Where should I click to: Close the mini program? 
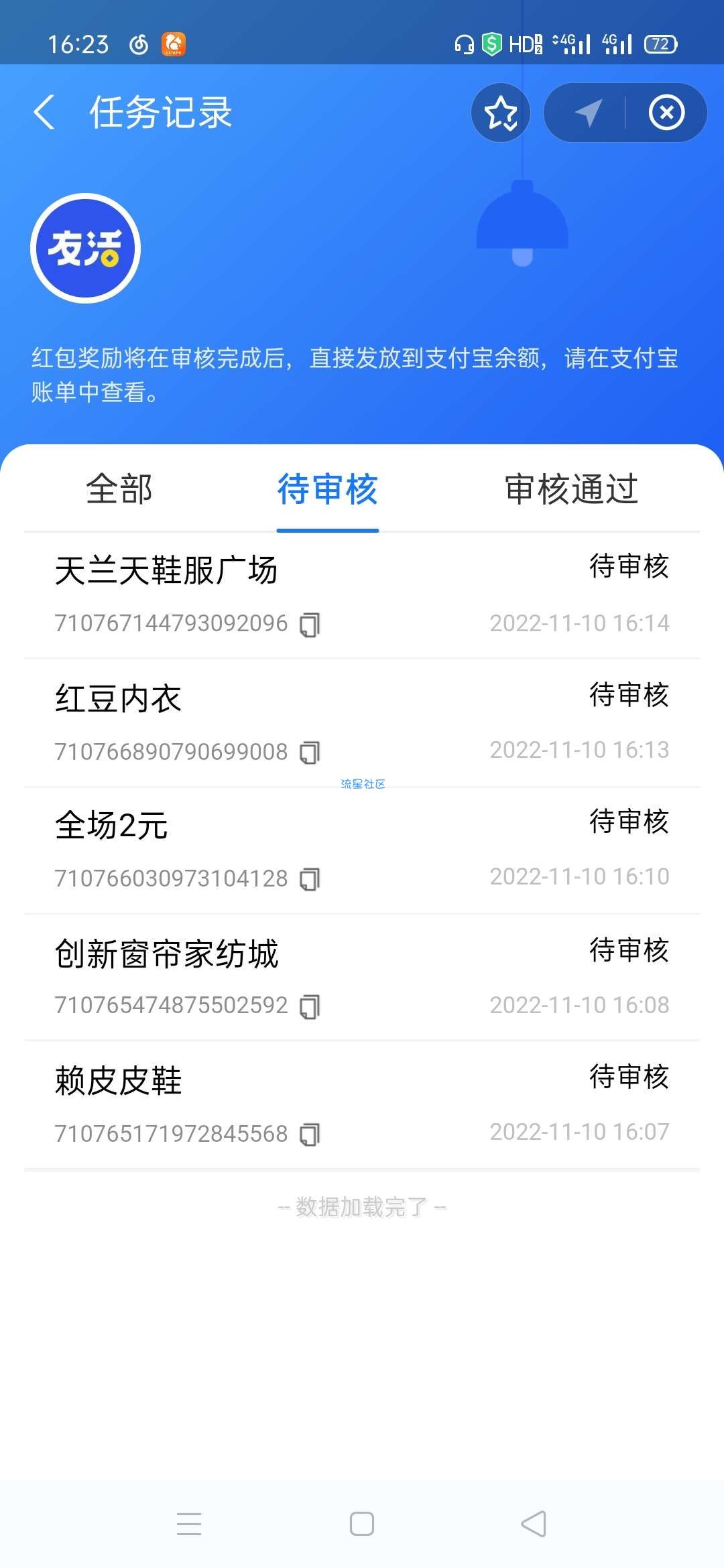(666, 113)
